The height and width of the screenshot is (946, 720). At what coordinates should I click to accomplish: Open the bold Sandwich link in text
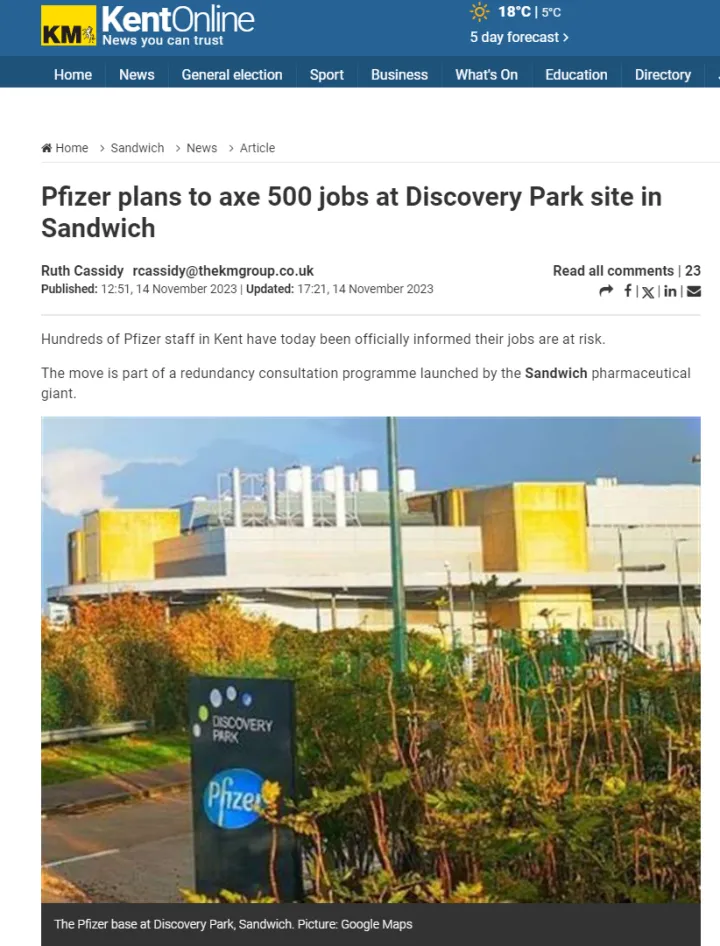556,373
